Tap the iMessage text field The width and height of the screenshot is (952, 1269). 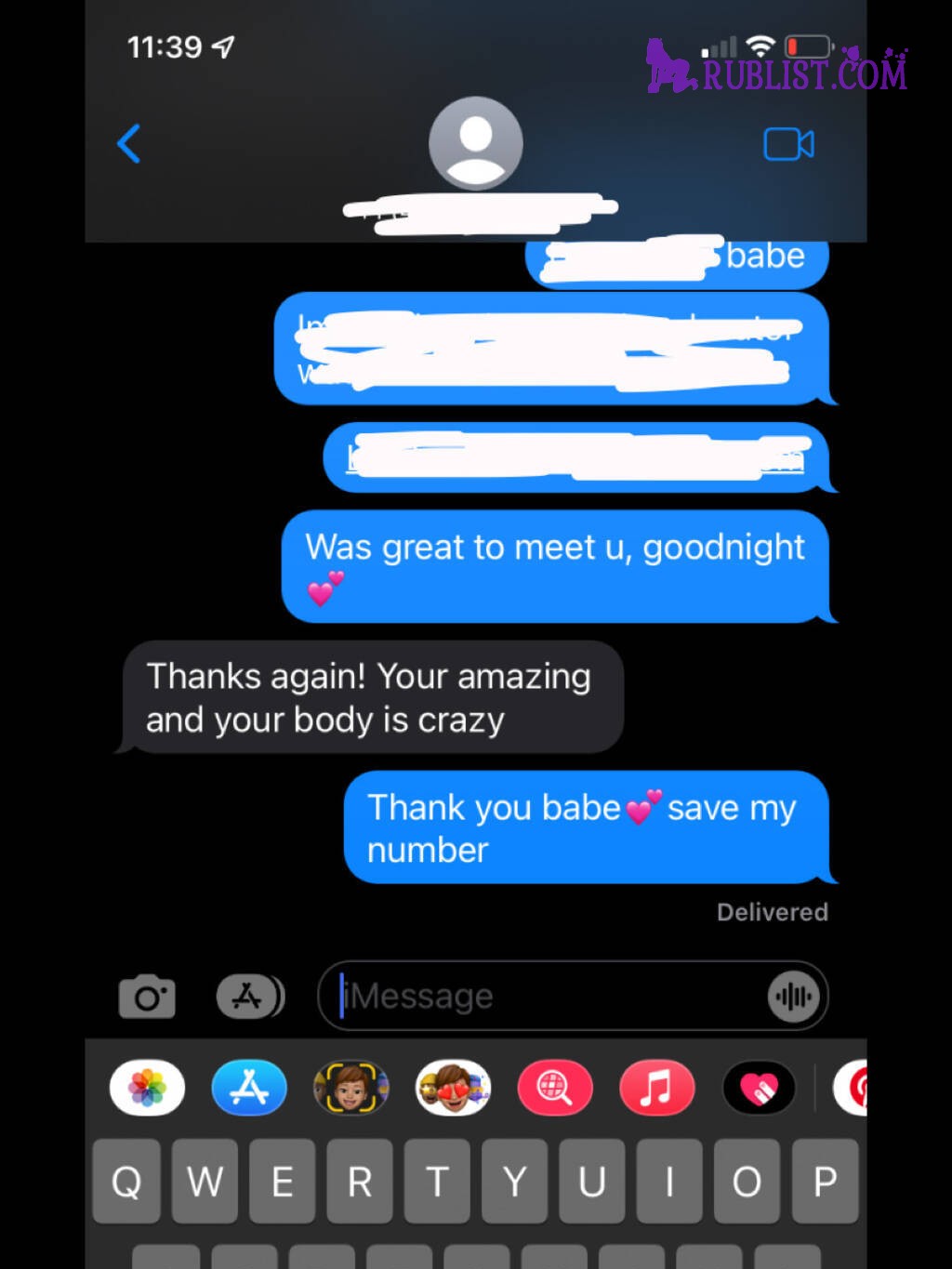(x=549, y=997)
